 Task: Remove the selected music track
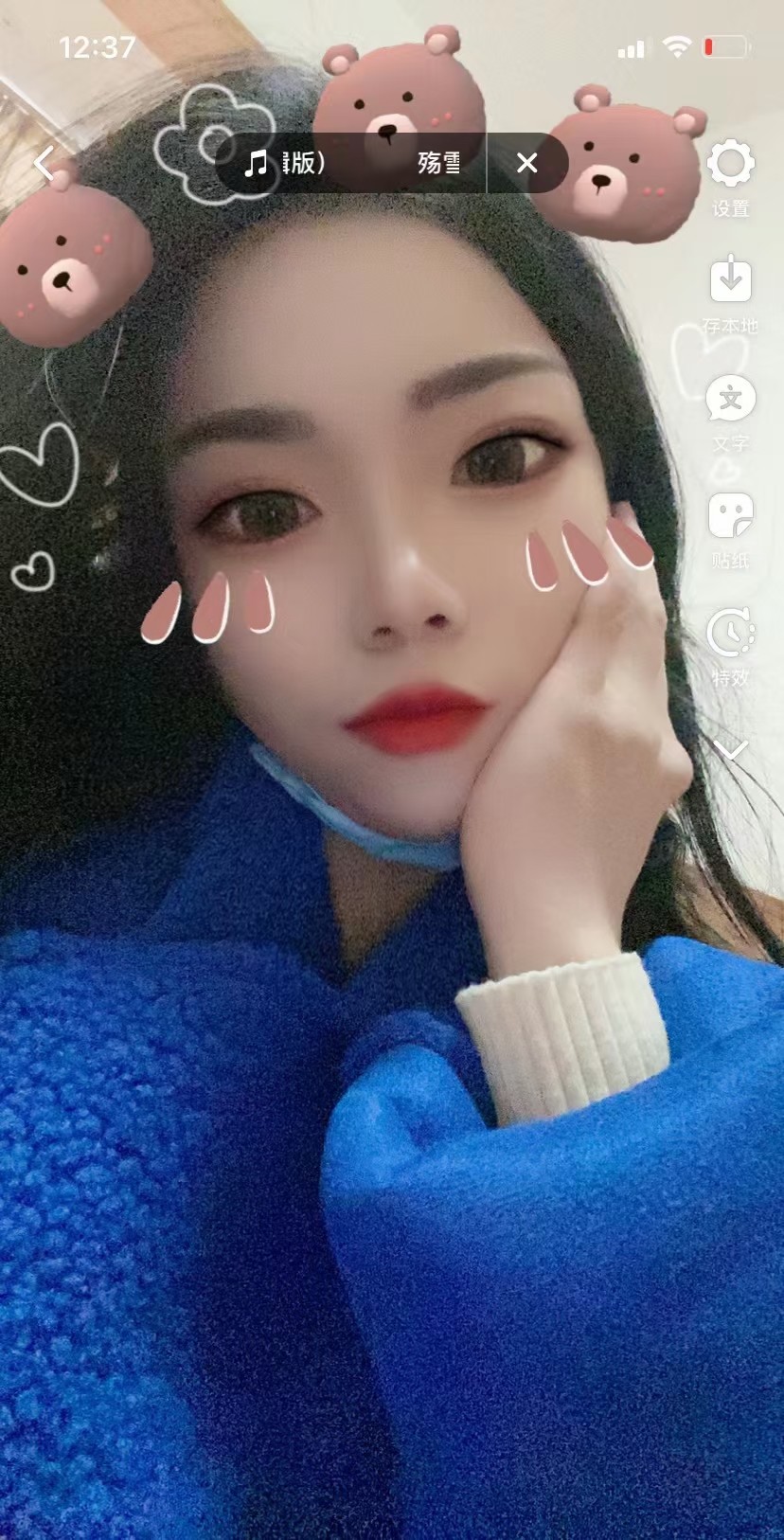pyautogui.click(x=526, y=164)
